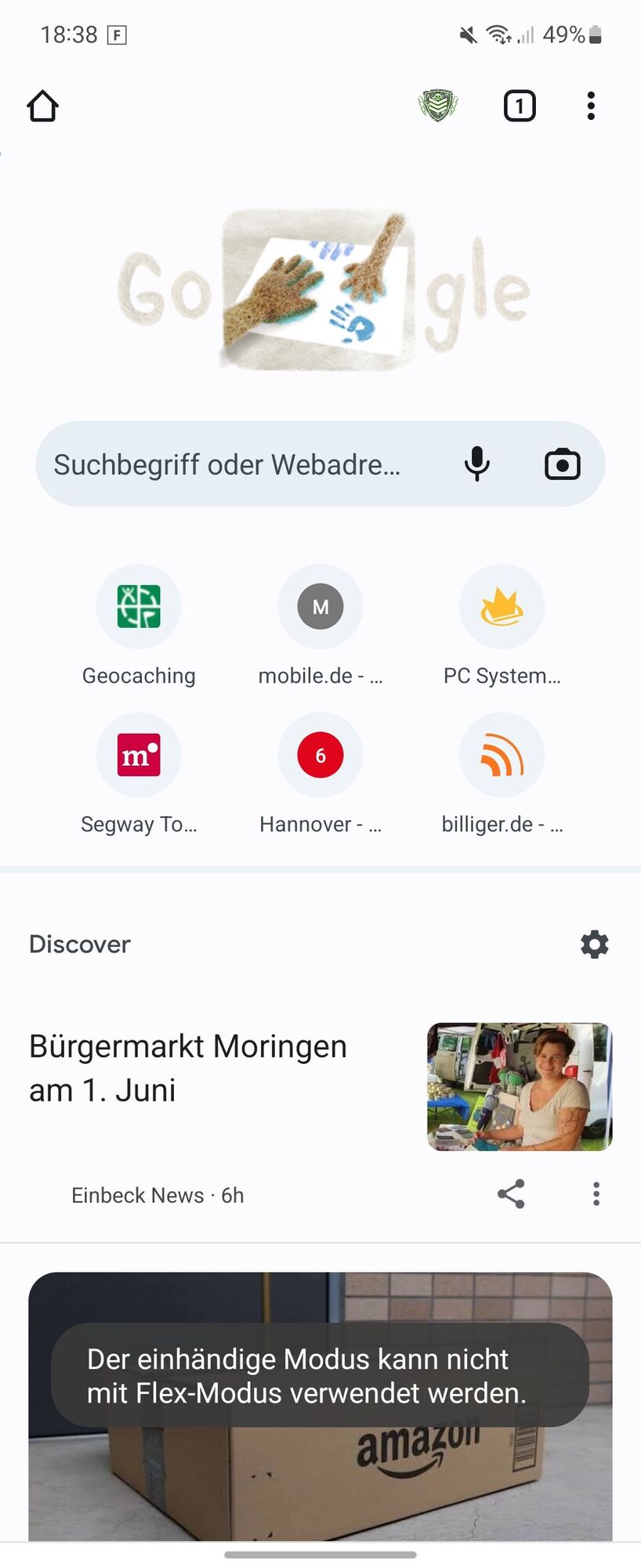This screenshot has height=1568, width=641.
Task: Visit the Segway To… shortcut
Action: click(139, 756)
